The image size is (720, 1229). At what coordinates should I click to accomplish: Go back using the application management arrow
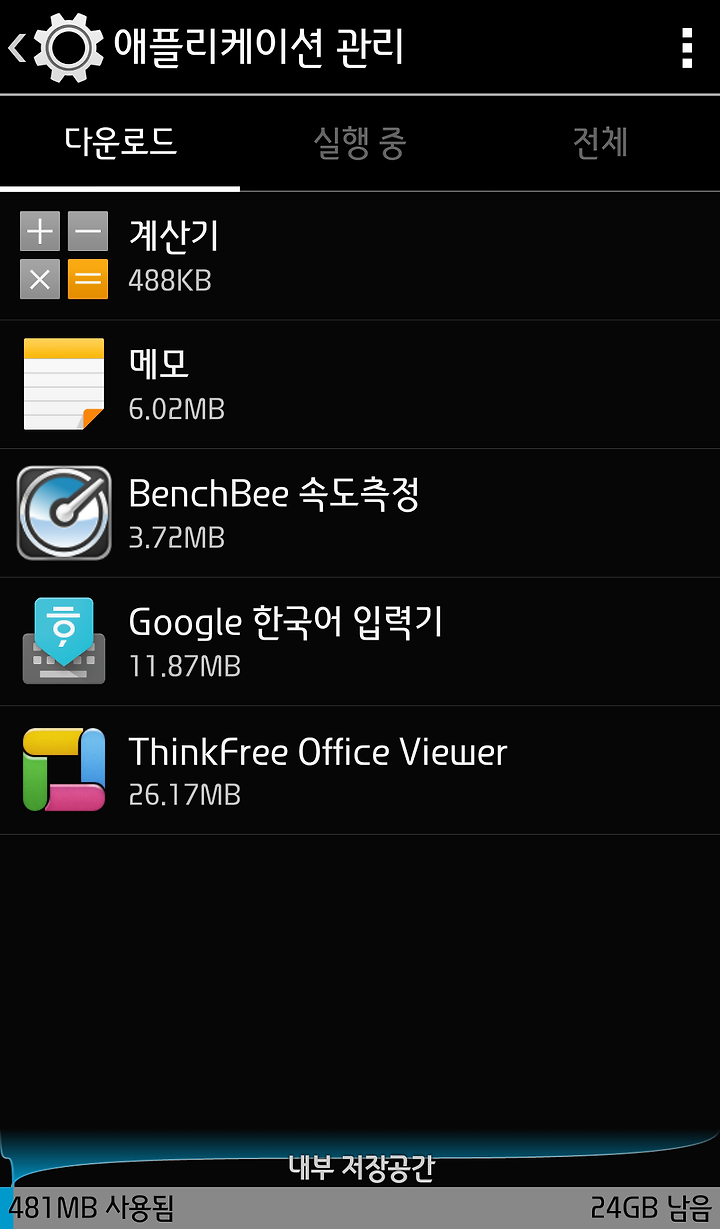click(18, 47)
